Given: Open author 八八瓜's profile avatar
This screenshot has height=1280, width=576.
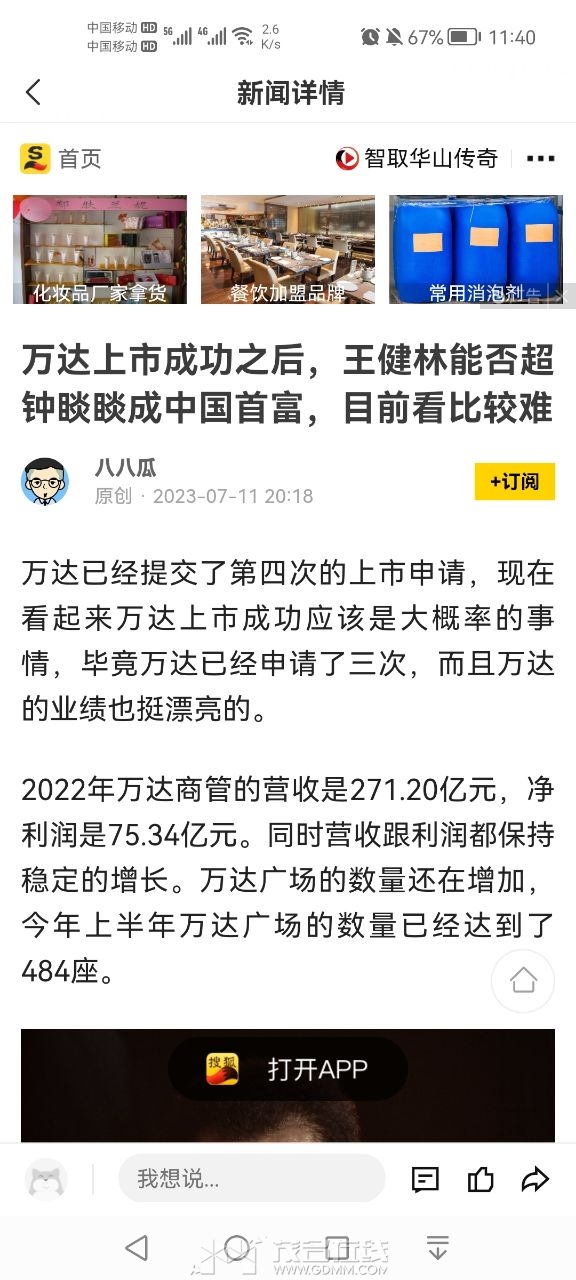Looking at the screenshot, I should click(x=46, y=481).
